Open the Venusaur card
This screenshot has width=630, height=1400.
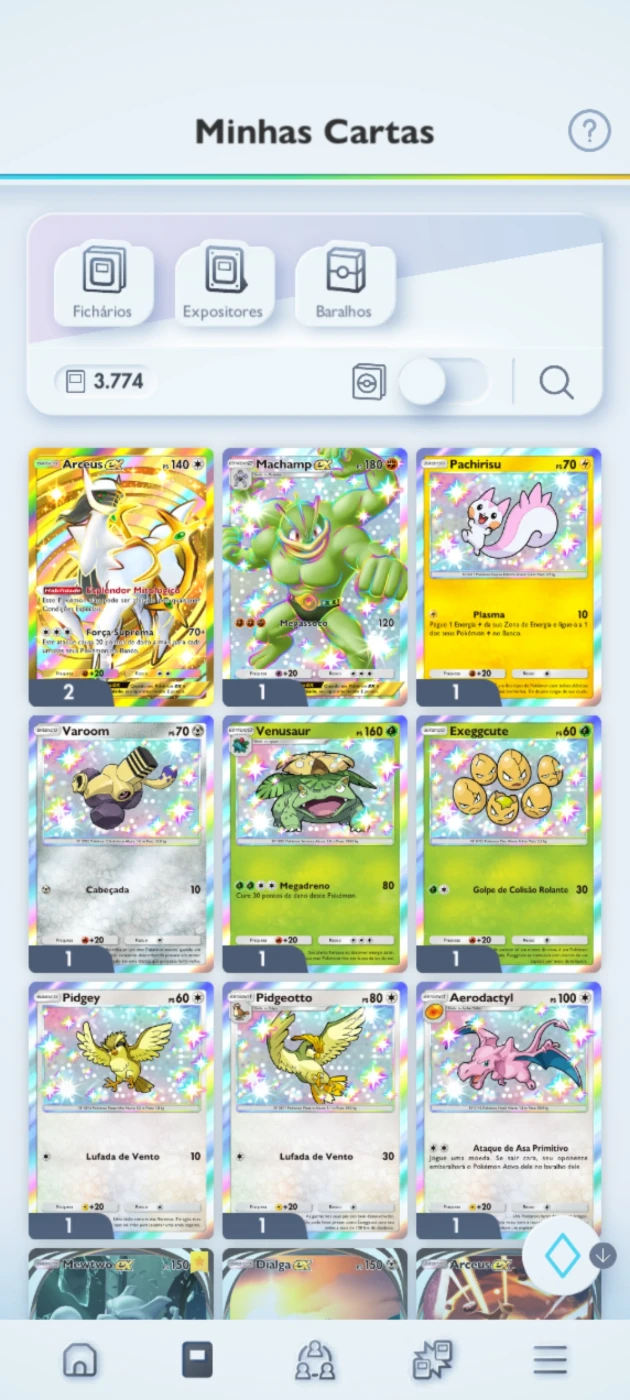coord(315,844)
